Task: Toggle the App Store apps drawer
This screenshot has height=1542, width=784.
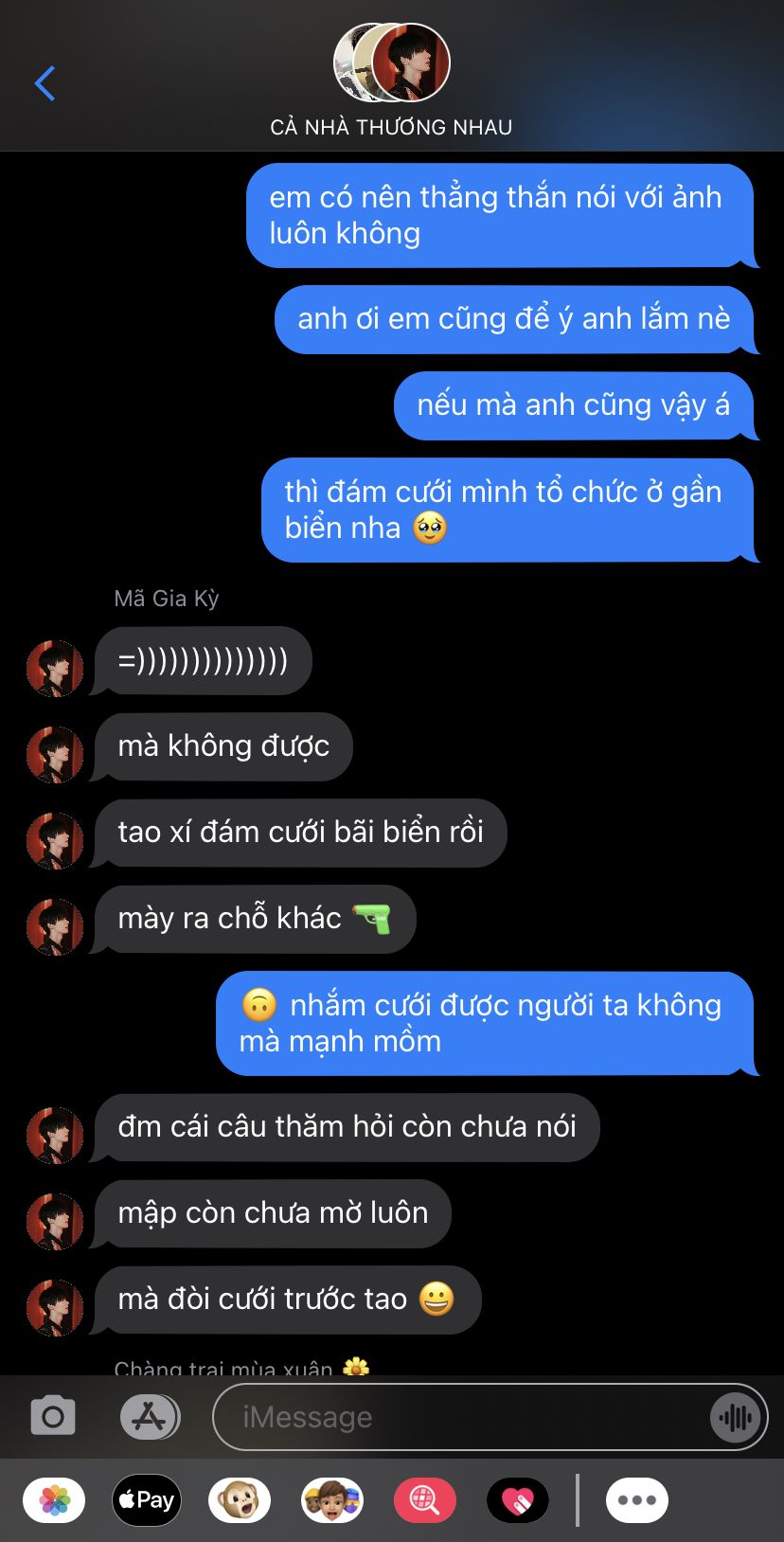Action: pyautogui.click(x=150, y=1417)
